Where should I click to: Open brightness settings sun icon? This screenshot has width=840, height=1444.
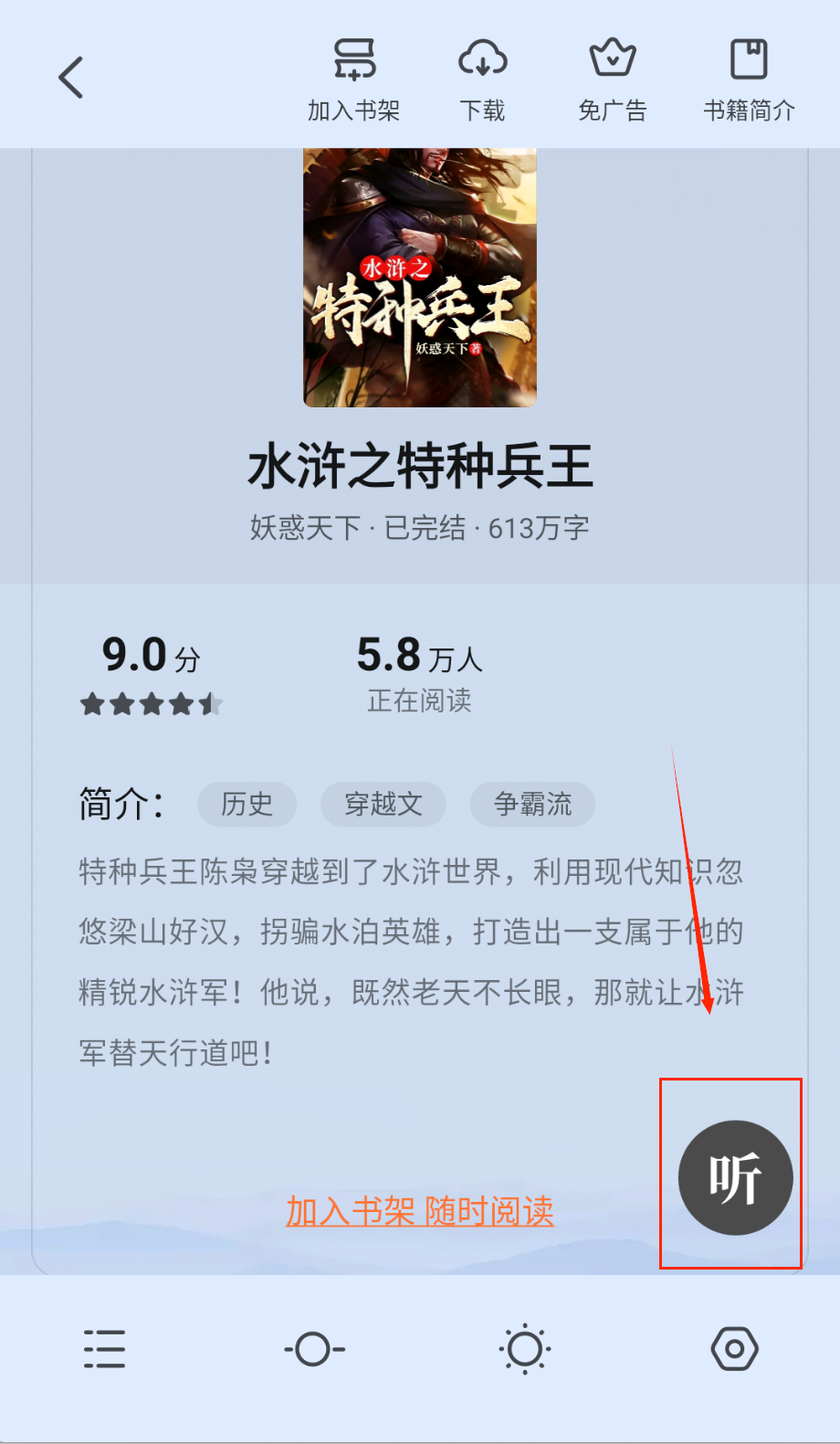pyautogui.click(x=525, y=1349)
